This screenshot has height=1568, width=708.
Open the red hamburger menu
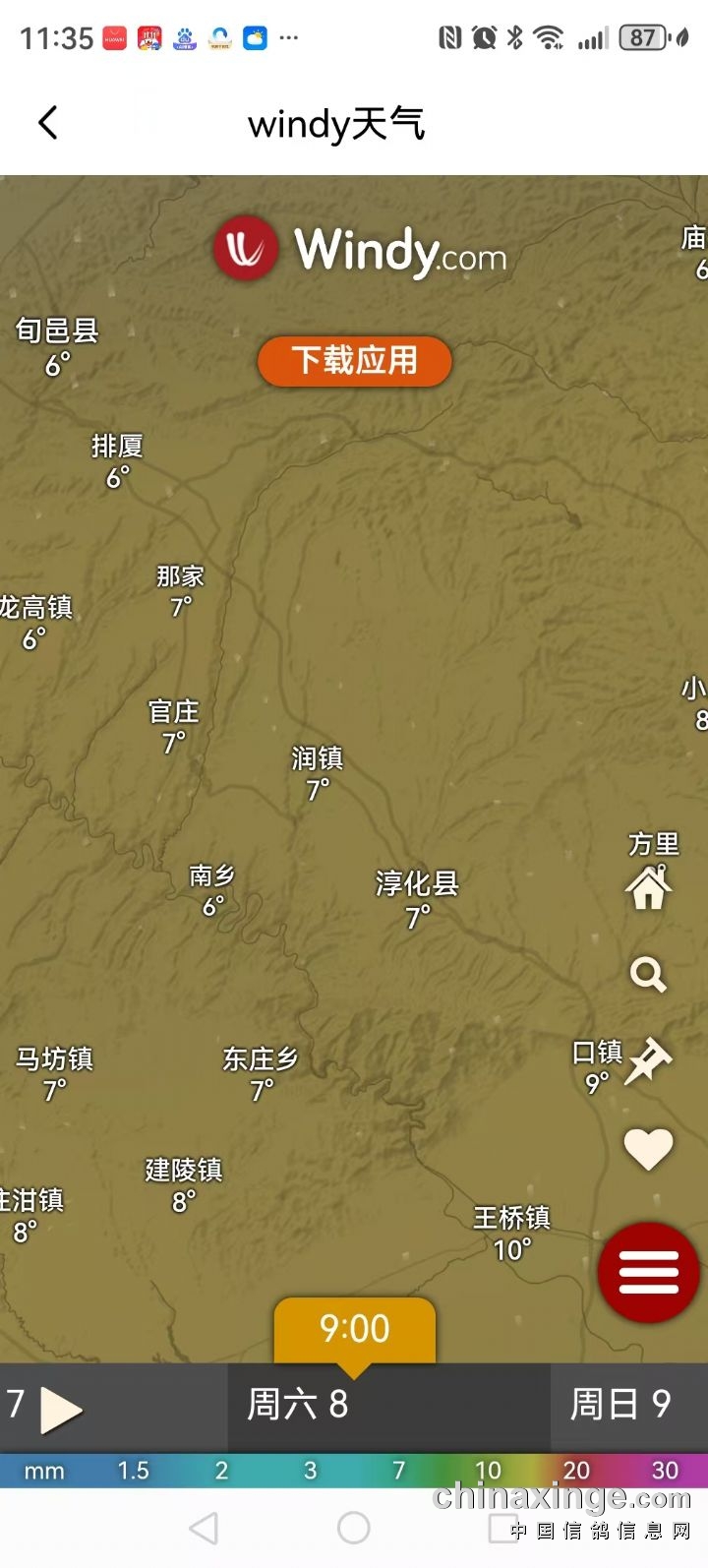coord(648,1273)
